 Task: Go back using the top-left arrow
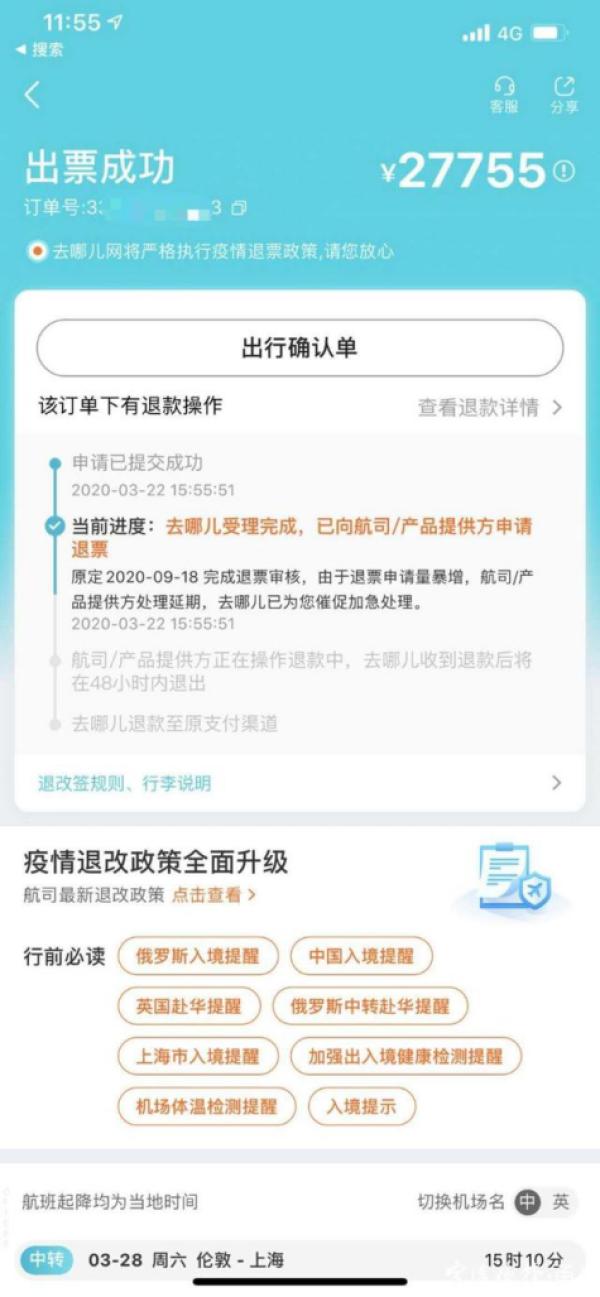point(32,95)
